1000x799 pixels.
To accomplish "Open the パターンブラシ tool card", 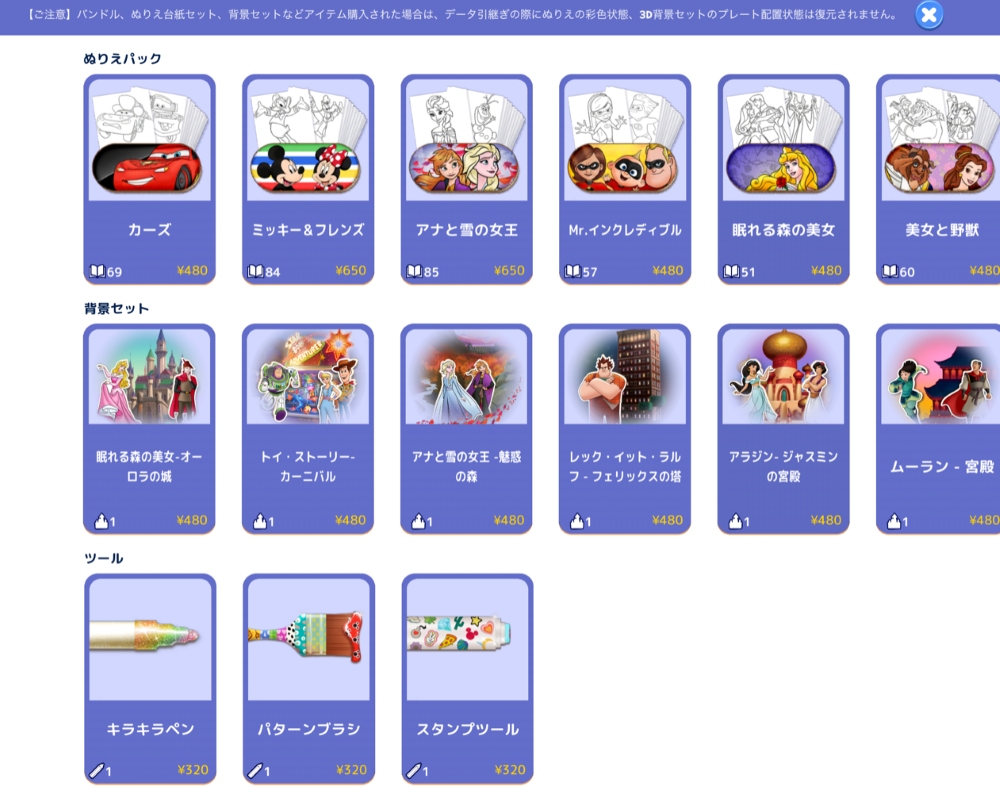I will [309, 680].
